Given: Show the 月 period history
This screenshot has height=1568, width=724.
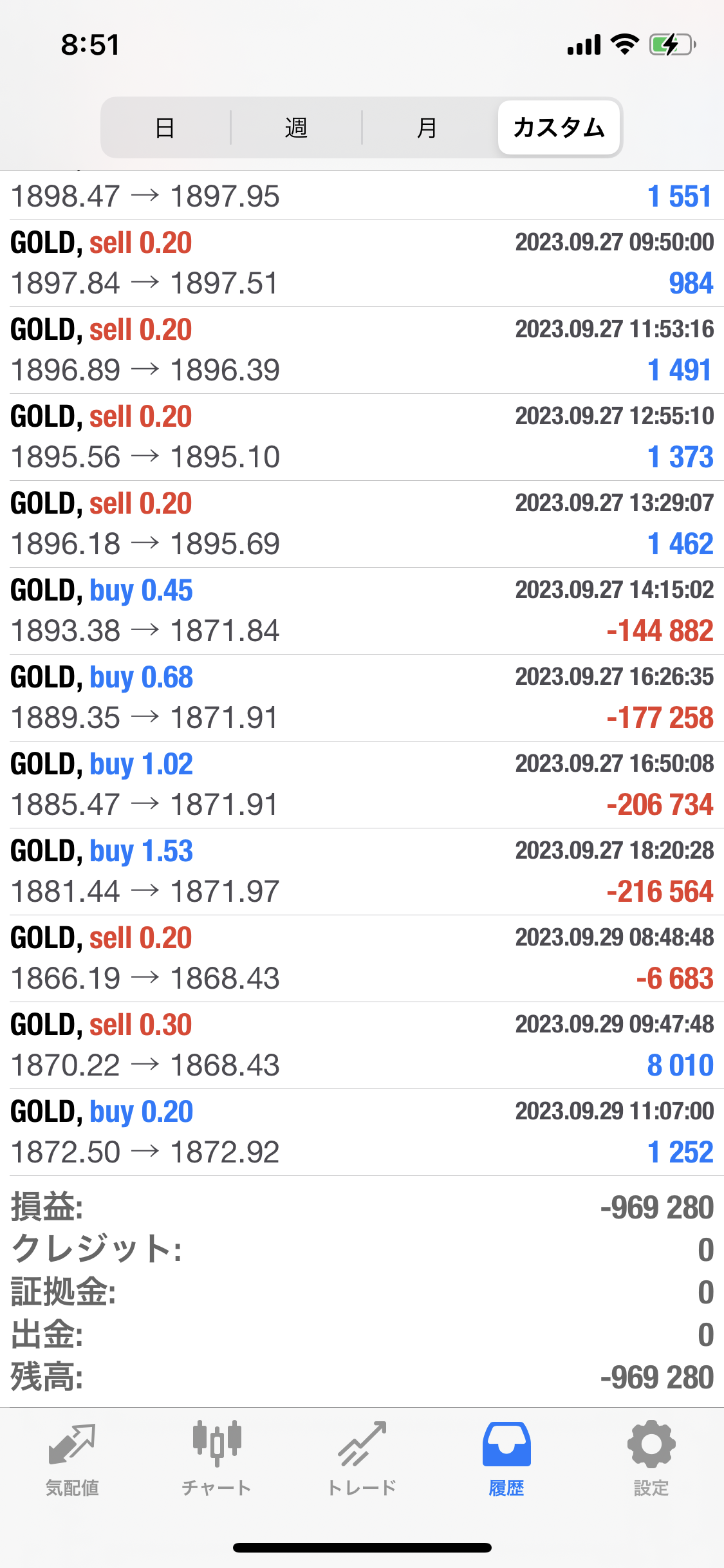Looking at the screenshot, I should pyautogui.click(x=427, y=127).
